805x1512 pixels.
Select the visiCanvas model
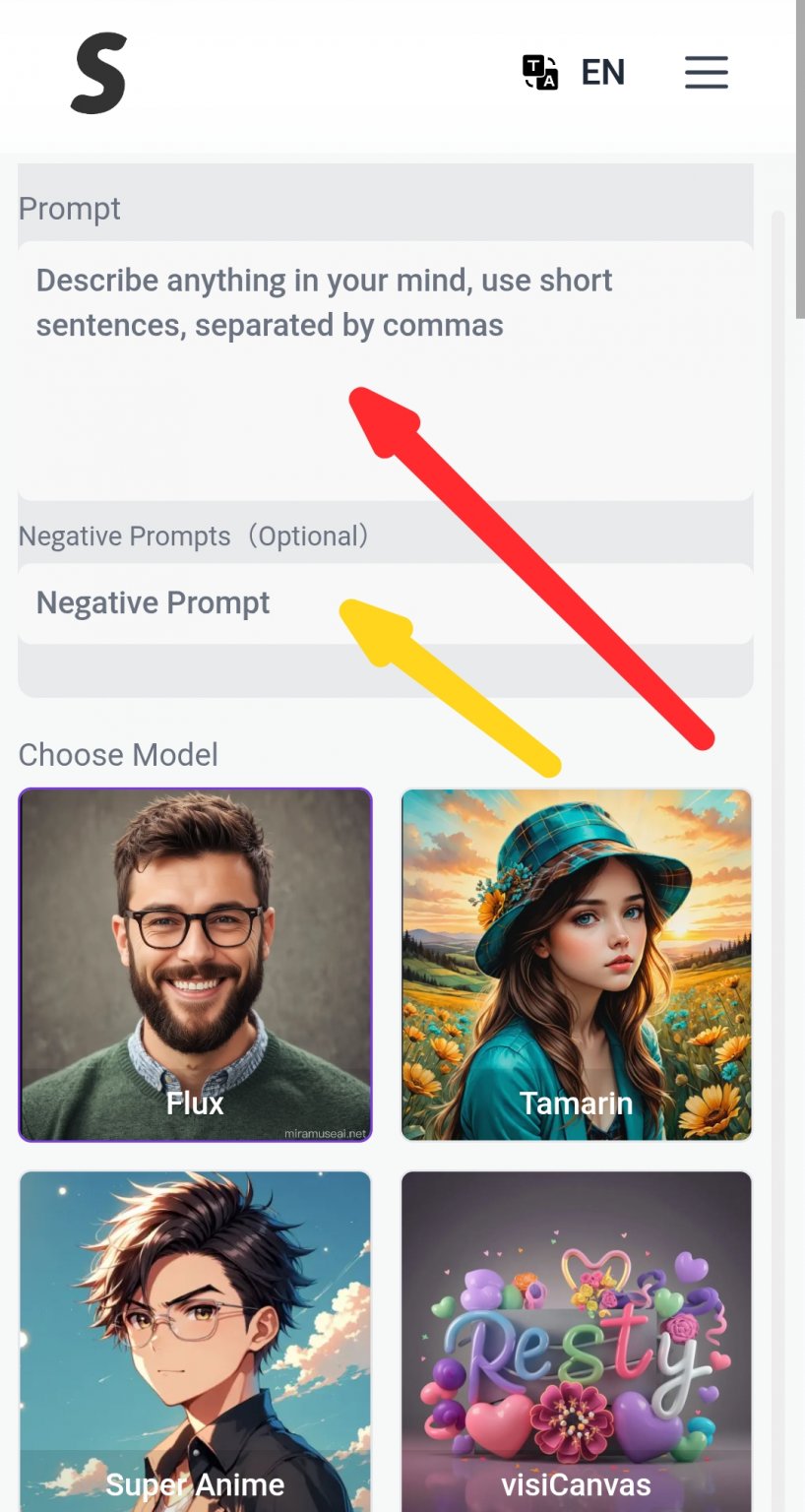tap(576, 1339)
